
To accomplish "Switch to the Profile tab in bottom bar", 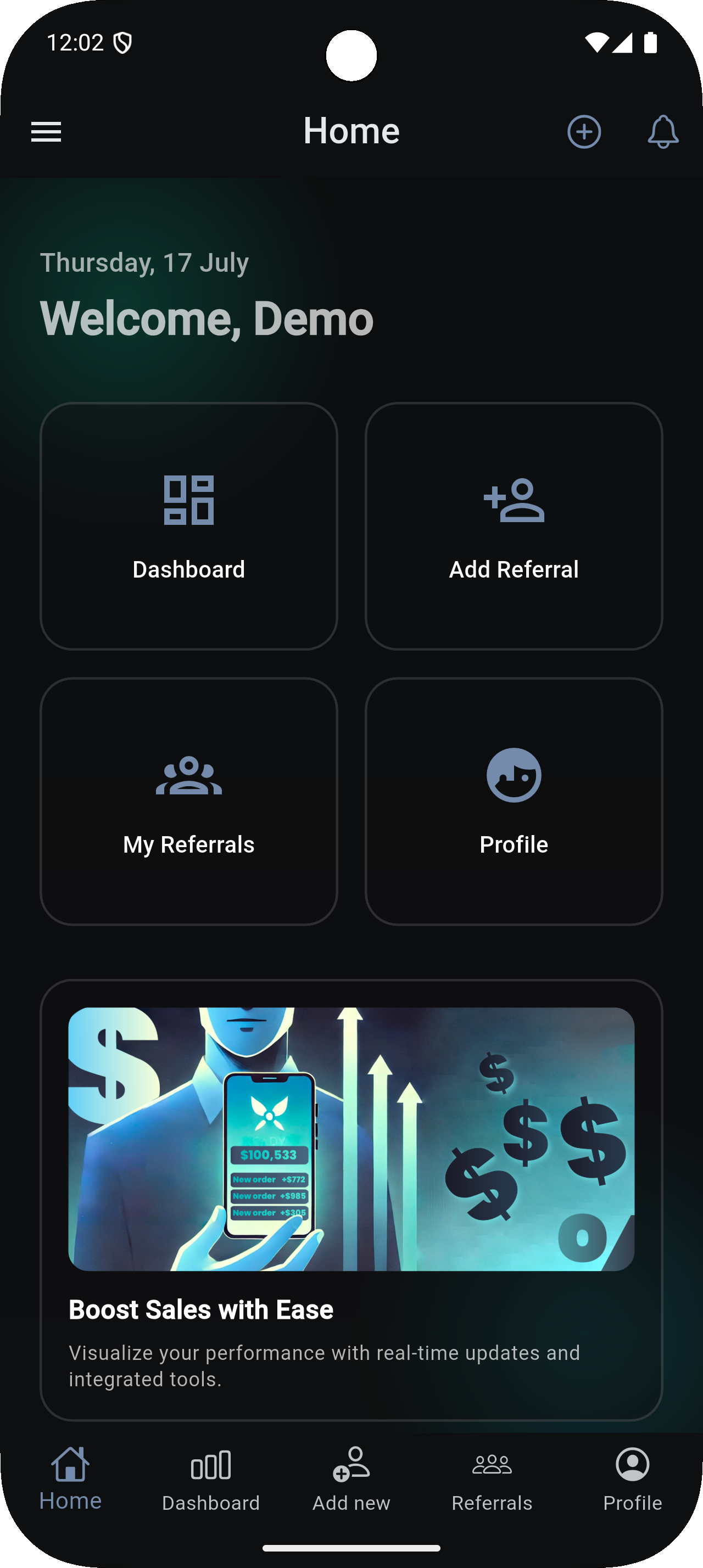I will (x=632, y=1479).
